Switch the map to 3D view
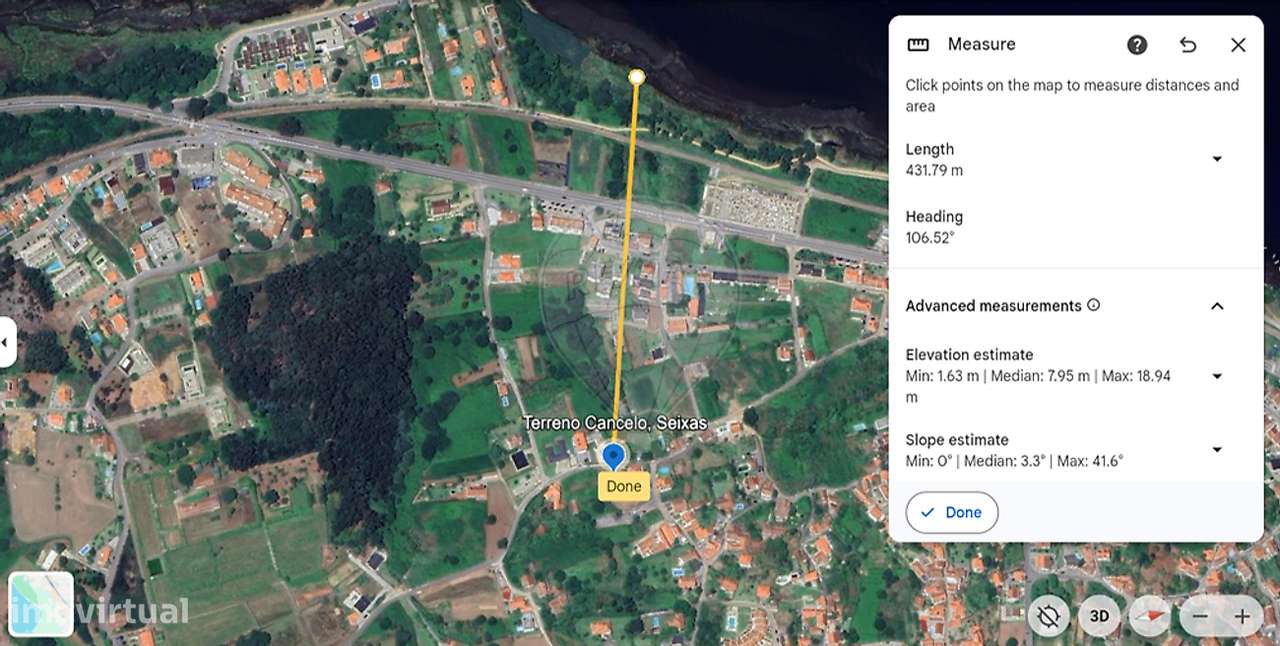1280x646 pixels. pos(1099,616)
